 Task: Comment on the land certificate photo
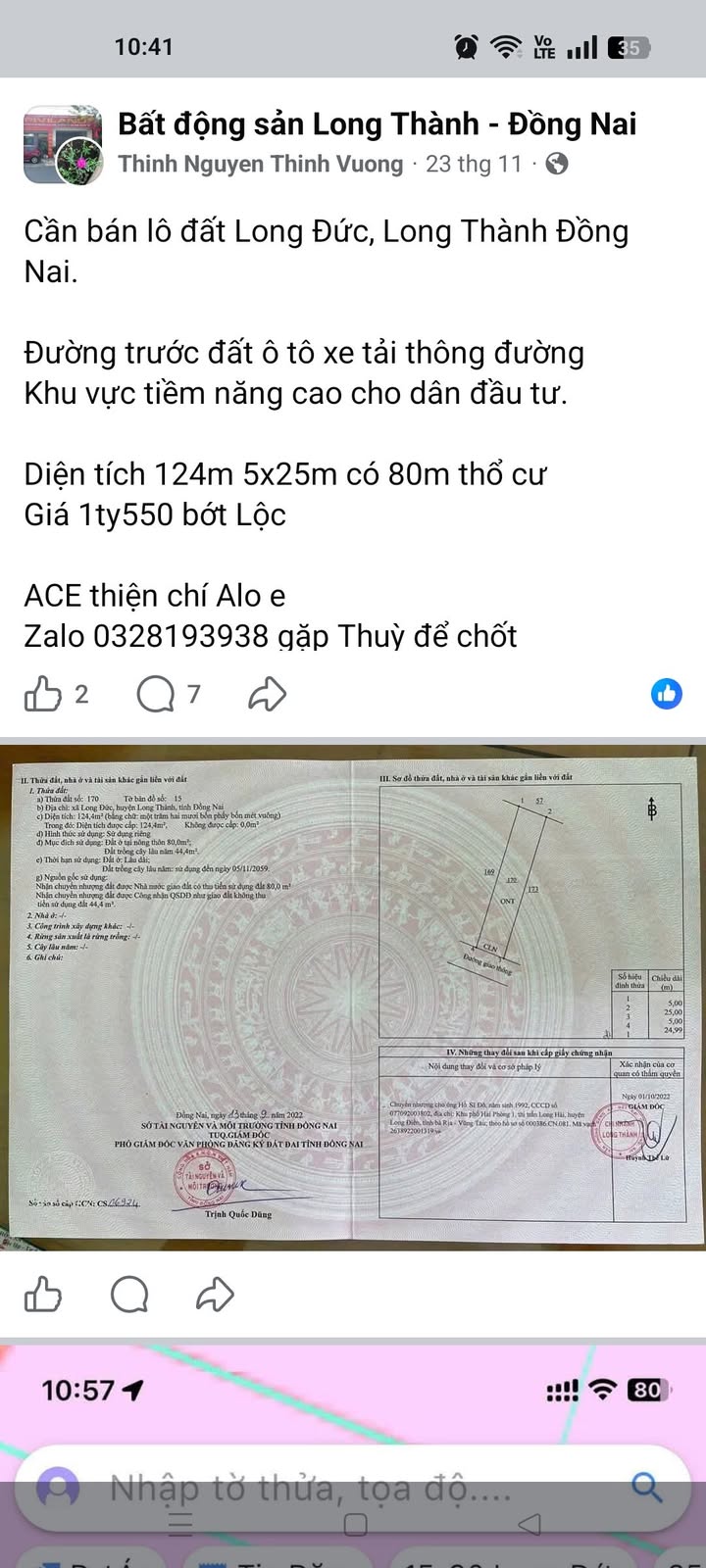(129, 1295)
